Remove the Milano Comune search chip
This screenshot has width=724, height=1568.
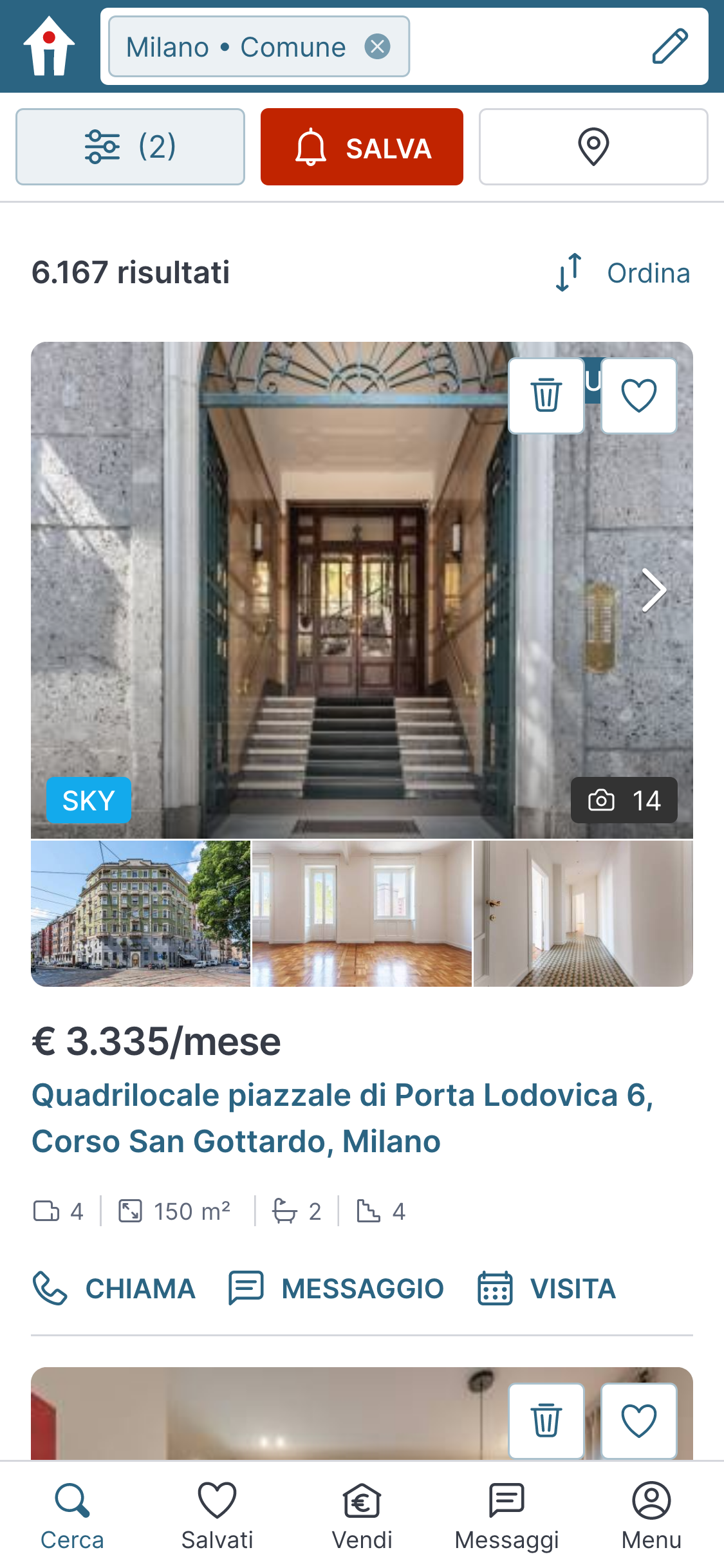pyautogui.click(x=377, y=46)
